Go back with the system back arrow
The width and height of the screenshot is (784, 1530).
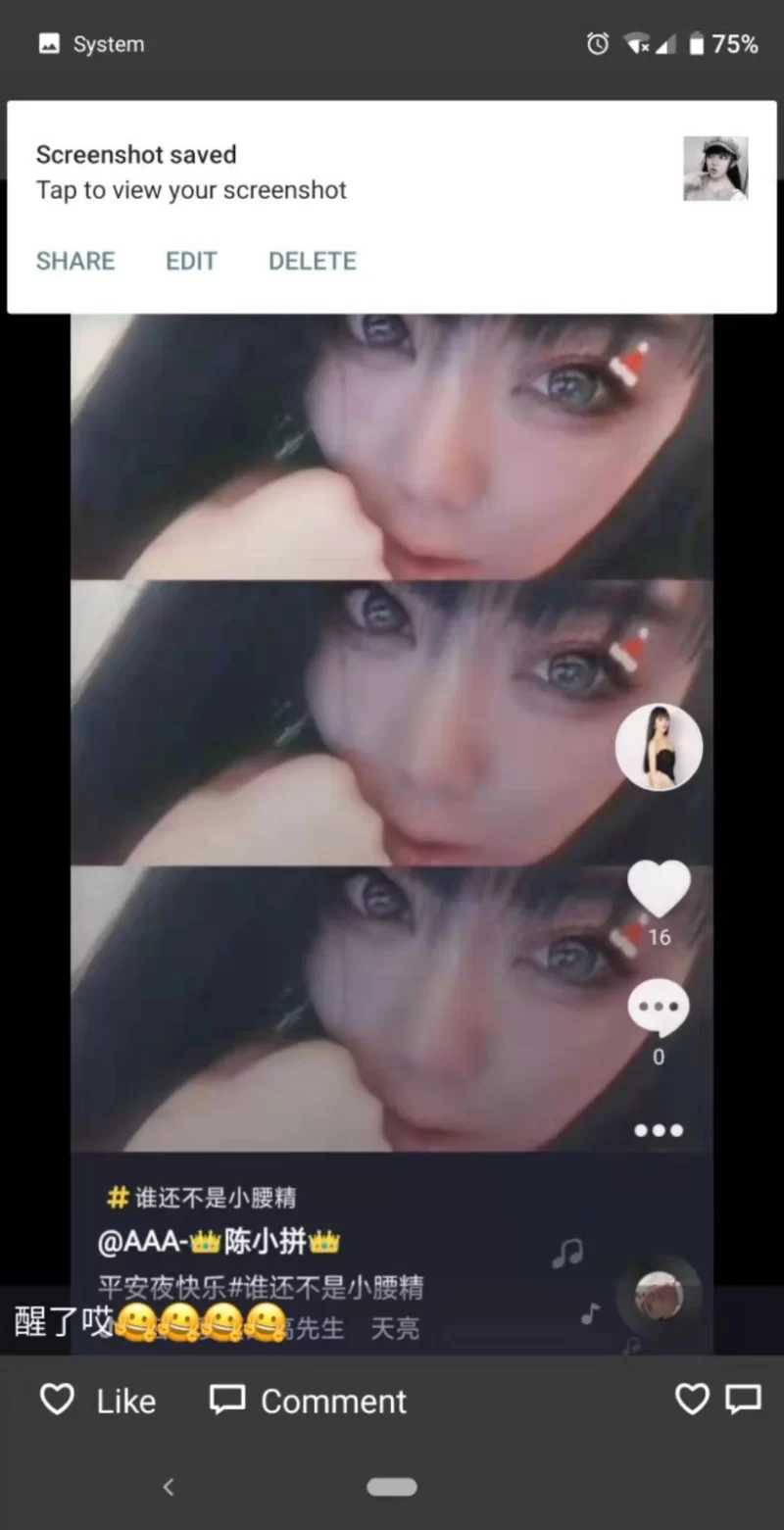(169, 1487)
